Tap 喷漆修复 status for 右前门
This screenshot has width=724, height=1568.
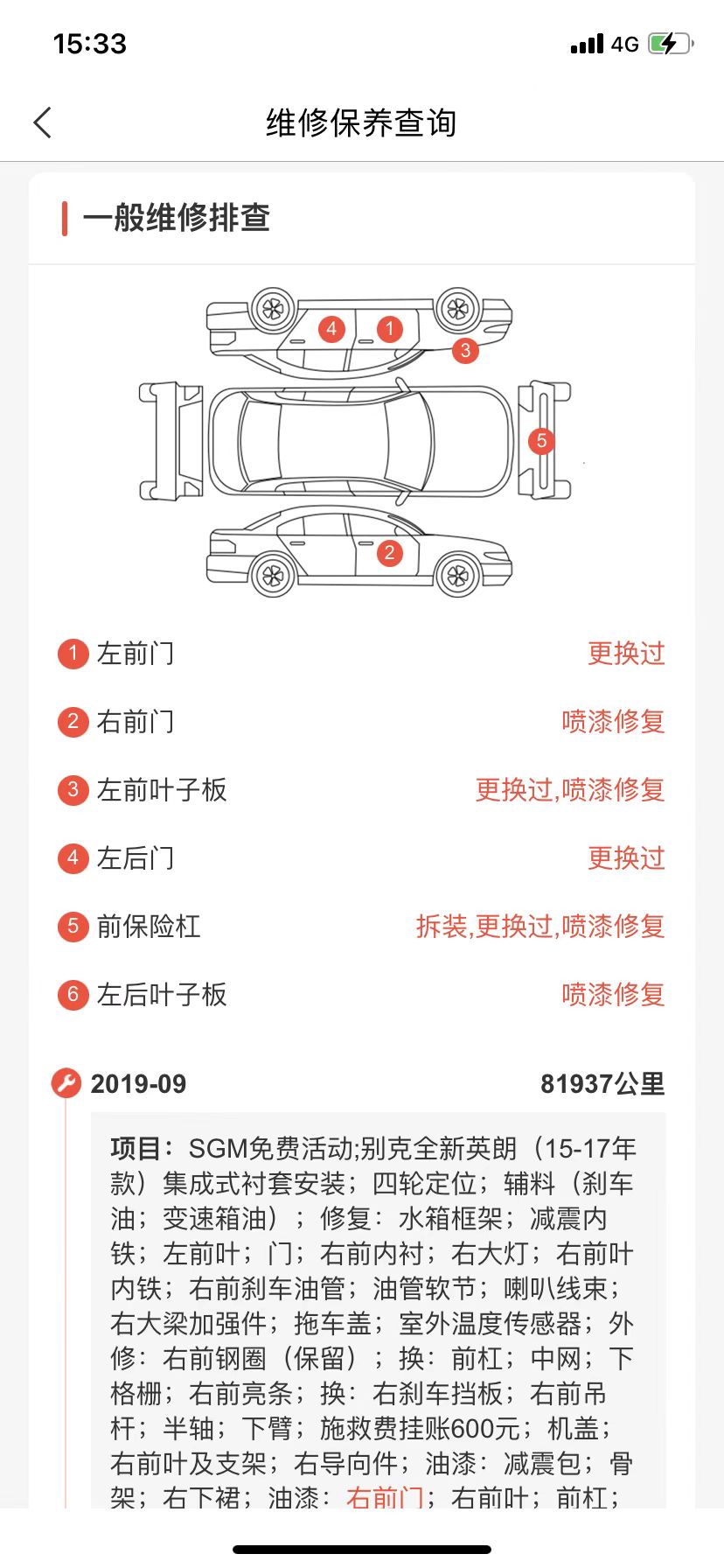point(612,722)
